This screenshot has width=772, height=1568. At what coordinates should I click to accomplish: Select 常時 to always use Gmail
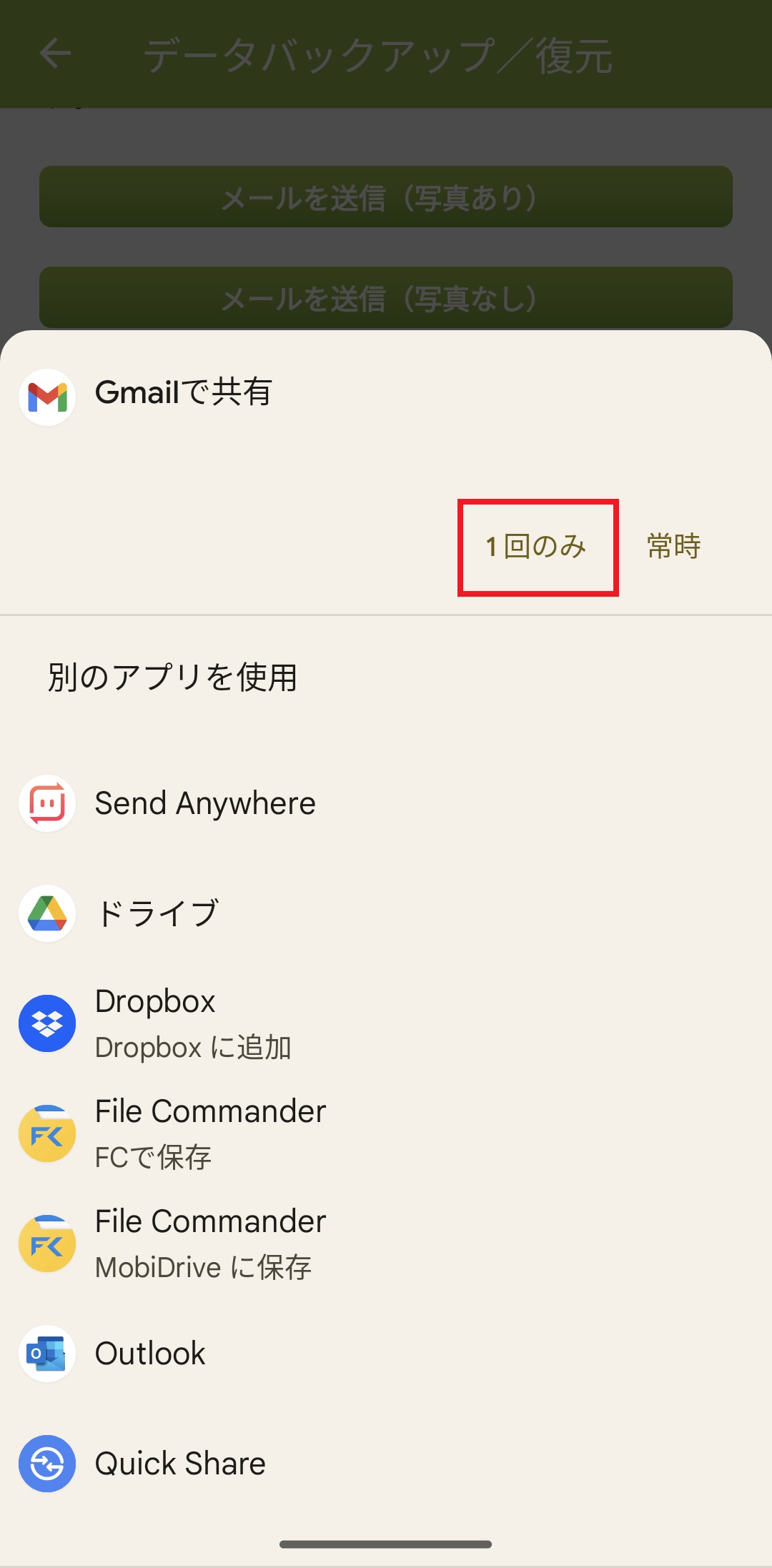(x=673, y=547)
